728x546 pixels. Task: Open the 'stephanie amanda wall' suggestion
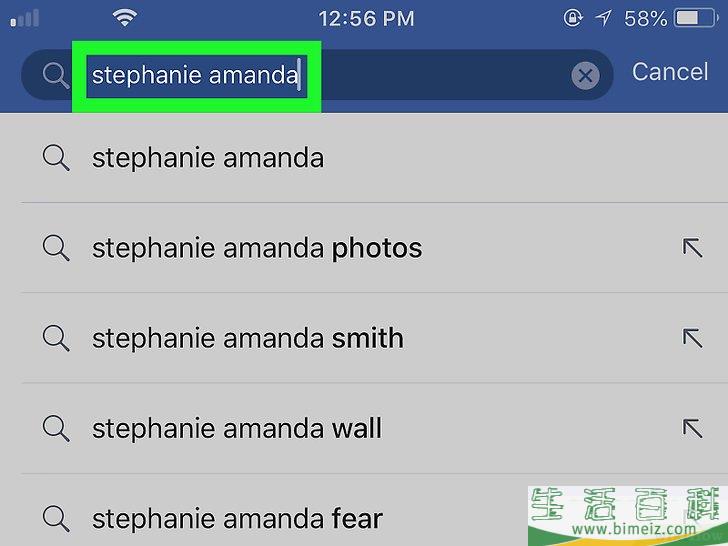pos(237,429)
